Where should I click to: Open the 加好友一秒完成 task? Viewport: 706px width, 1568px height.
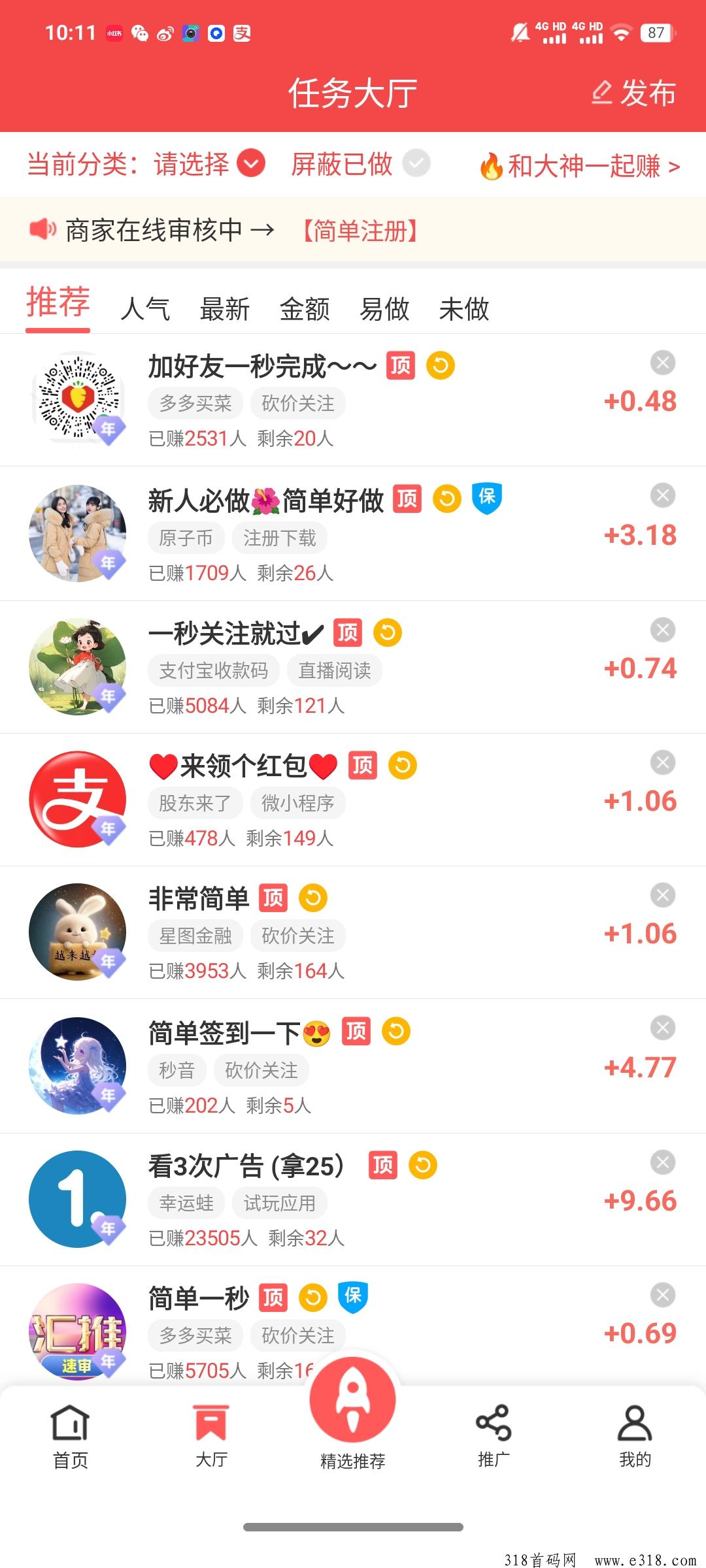[261, 367]
